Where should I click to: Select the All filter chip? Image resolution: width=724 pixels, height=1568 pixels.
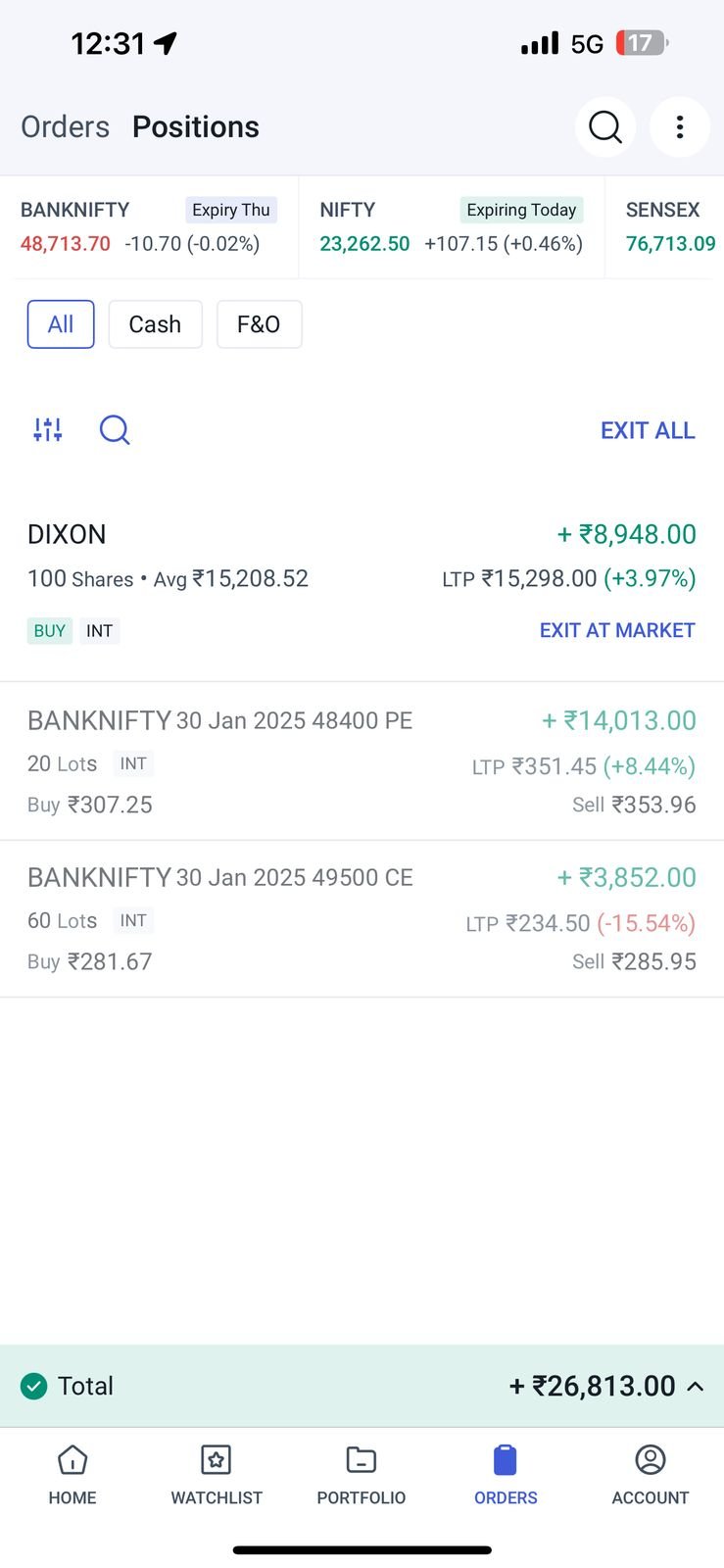(x=61, y=324)
